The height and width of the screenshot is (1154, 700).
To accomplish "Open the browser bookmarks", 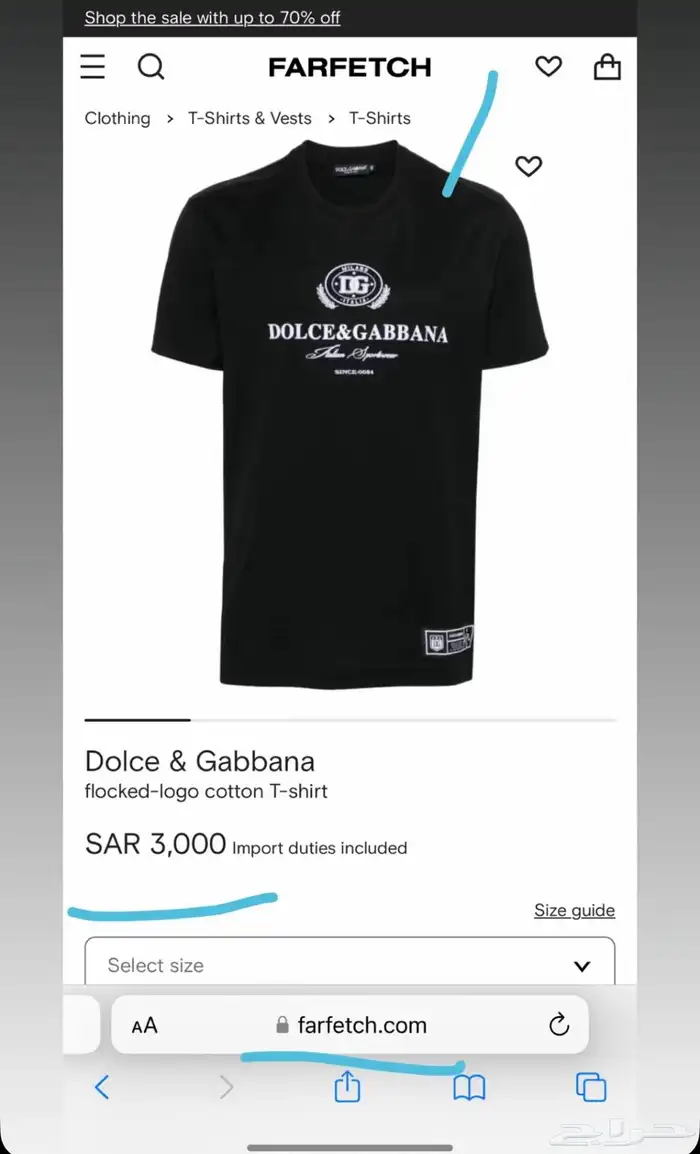I will [469, 1087].
